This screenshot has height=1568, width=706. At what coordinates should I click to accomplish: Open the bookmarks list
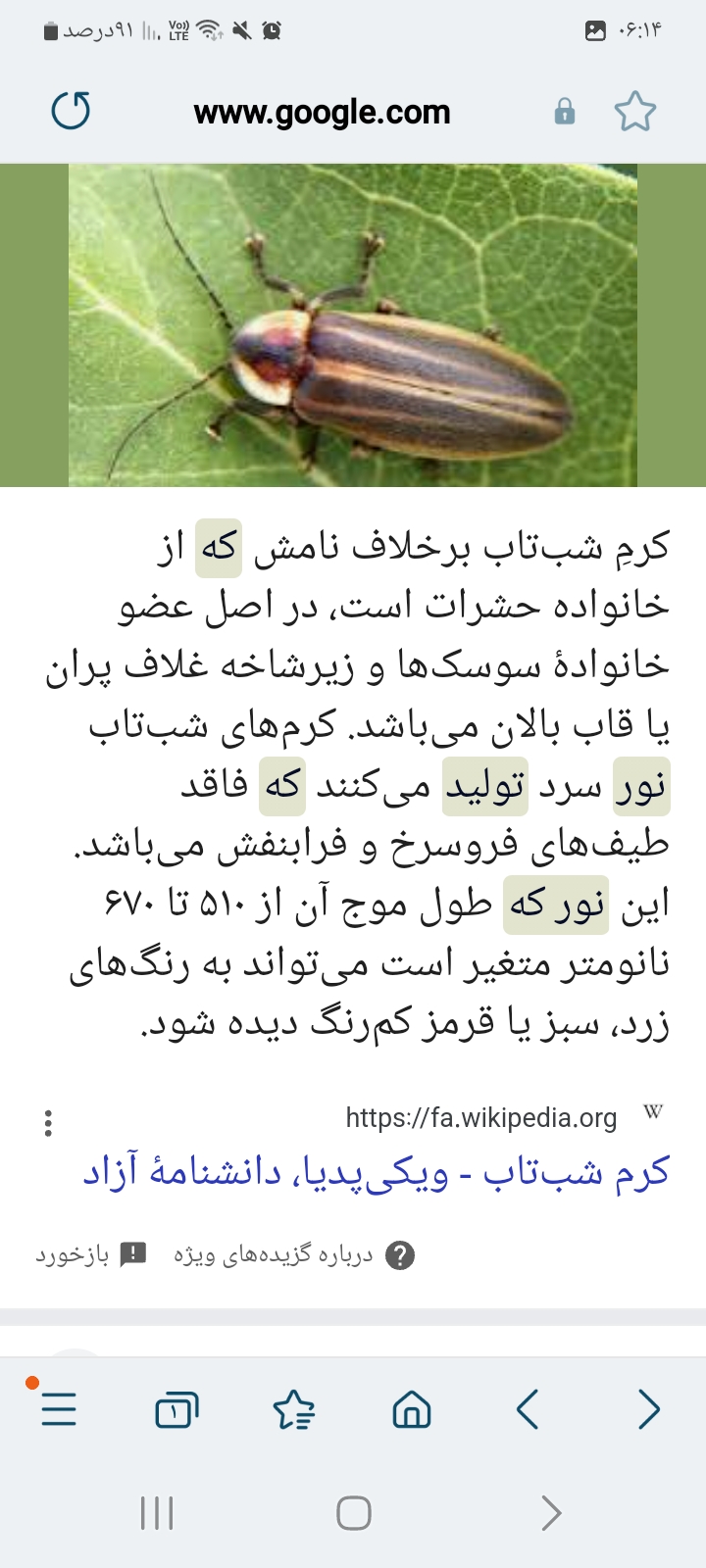click(294, 1410)
